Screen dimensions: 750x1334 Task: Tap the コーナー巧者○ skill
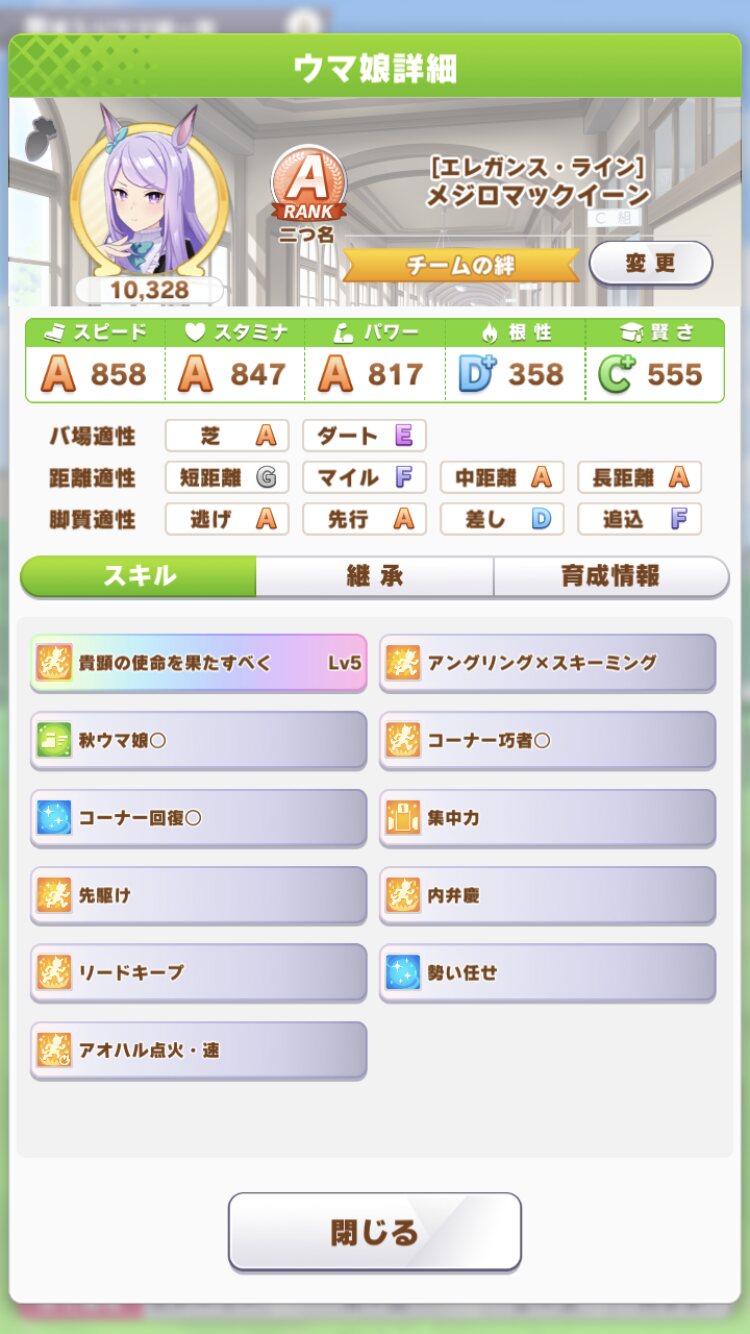547,740
